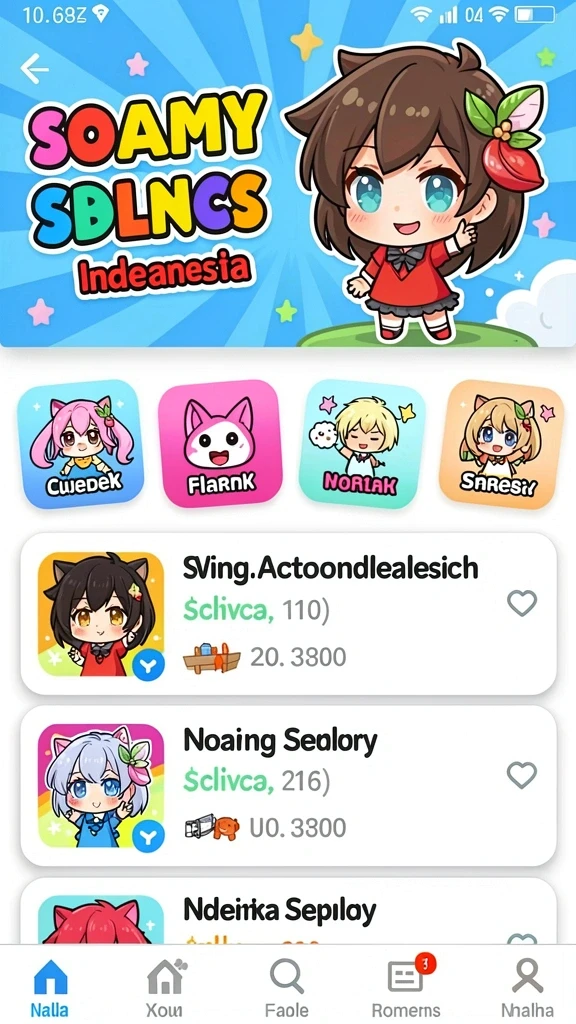Image resolution: width=576 pixels, height=1024 pixels.
Task: Switch to the Xoui tab
Action: click(164, 986)
